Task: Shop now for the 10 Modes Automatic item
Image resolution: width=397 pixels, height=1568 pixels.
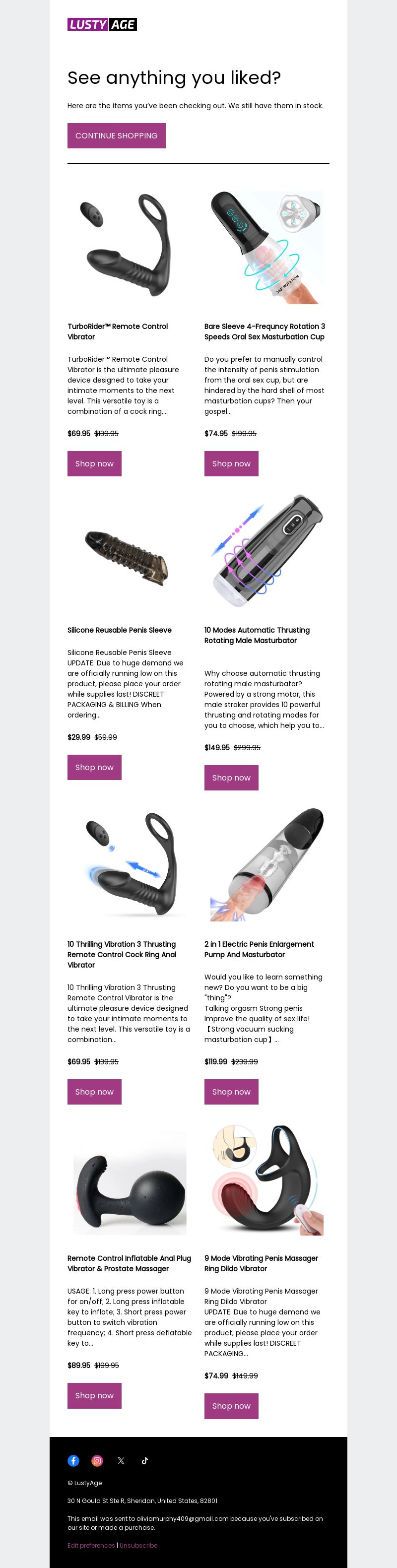Action: pyautogui.click(x=231, y=778)
